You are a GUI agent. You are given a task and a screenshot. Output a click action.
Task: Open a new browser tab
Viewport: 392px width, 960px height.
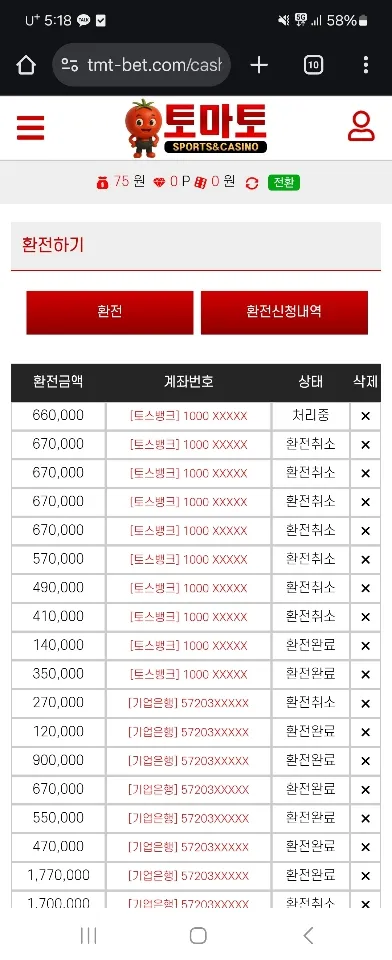click(x=259, y=65)
